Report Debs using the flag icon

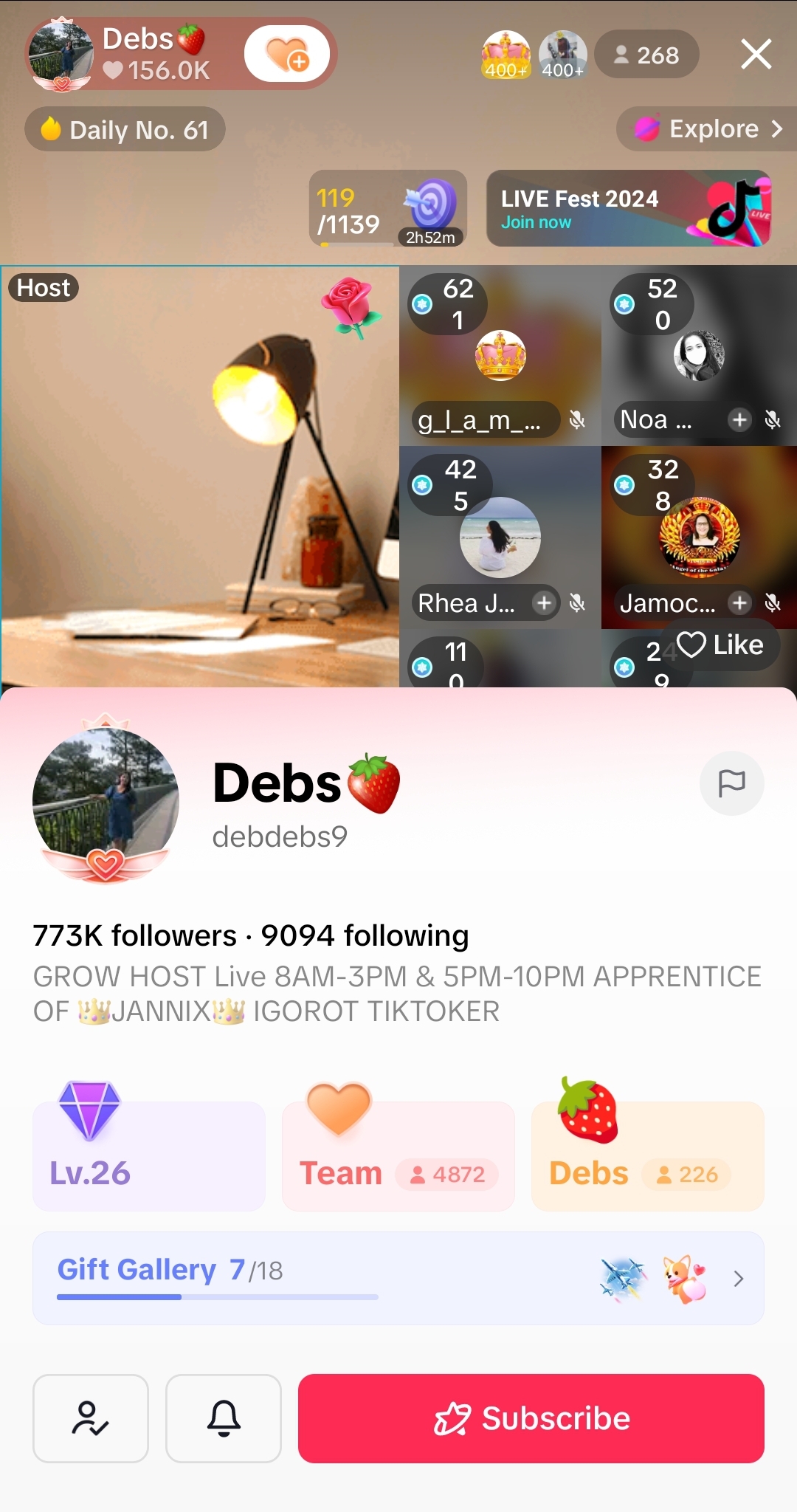tap(731, 783)
